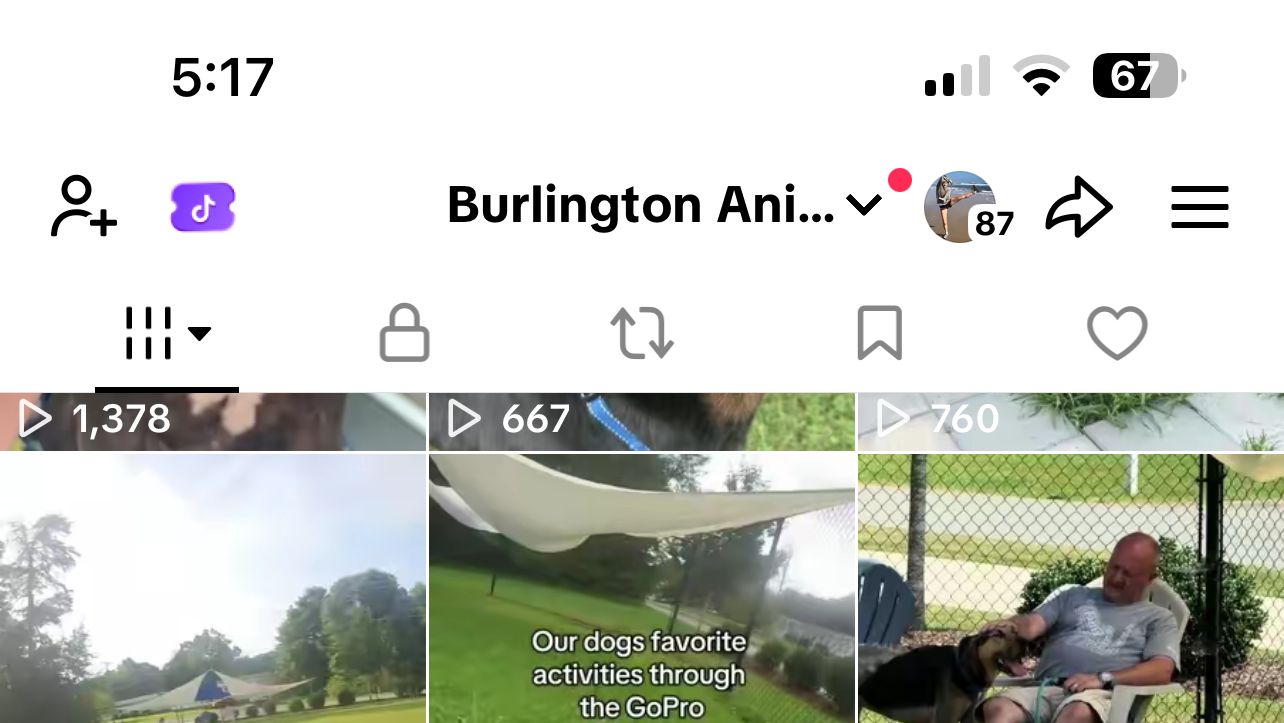Image resolution: width=1284 pixels, height=723 pixels.
Task: Switch to the reposts tab
Action: (642, 333)
